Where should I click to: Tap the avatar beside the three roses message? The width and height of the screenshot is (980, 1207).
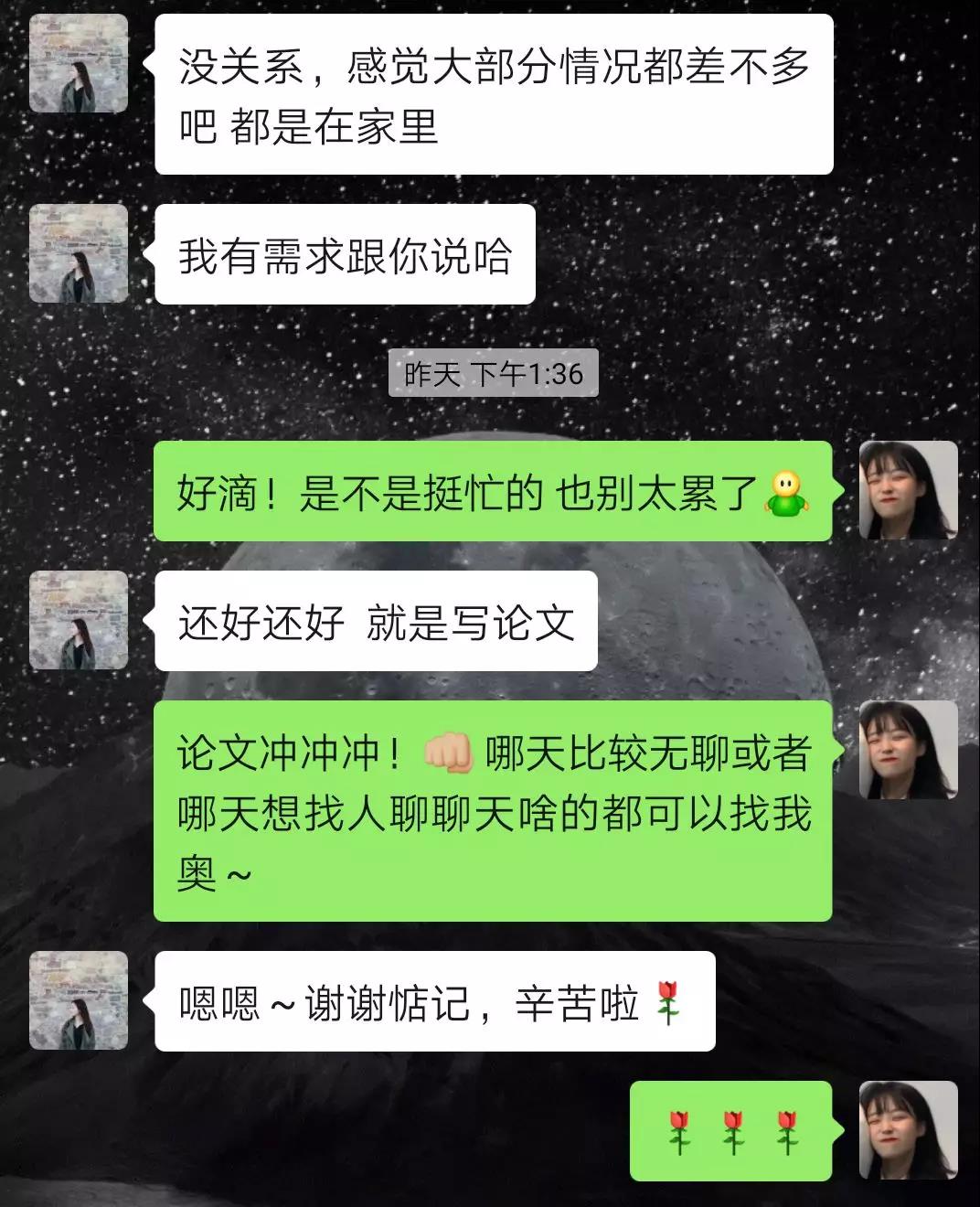[908, 1130]
